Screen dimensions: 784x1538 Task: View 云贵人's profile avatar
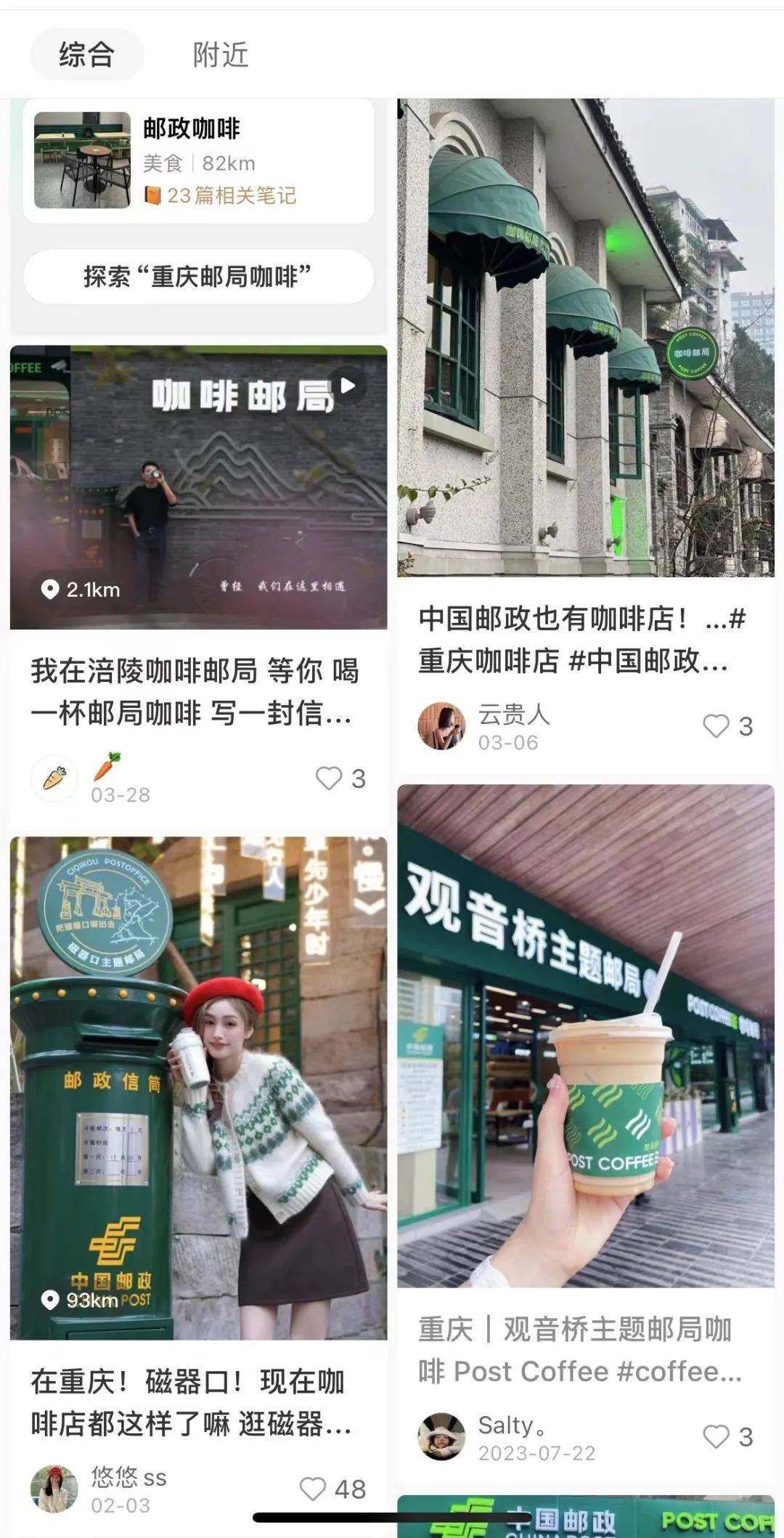coord(441,725)
